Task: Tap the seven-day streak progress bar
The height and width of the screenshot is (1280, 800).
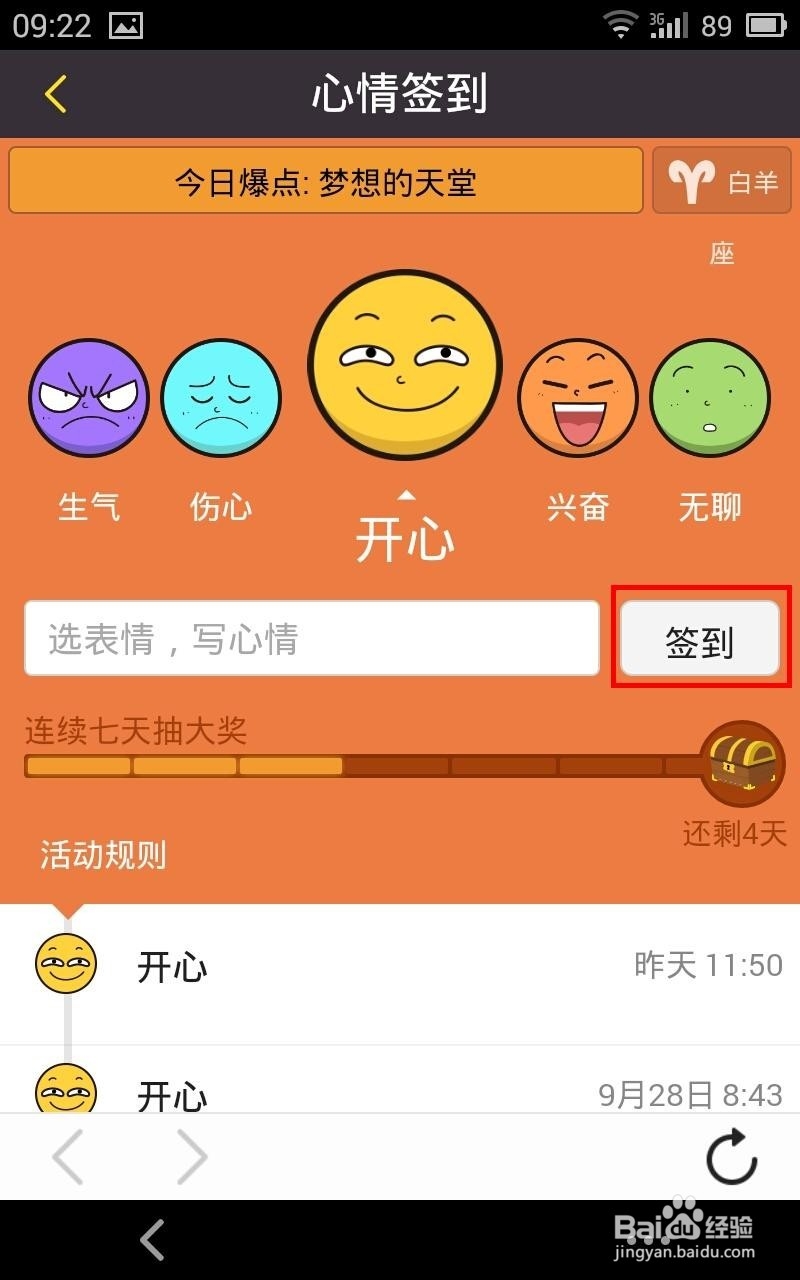Action: [350, 765]
